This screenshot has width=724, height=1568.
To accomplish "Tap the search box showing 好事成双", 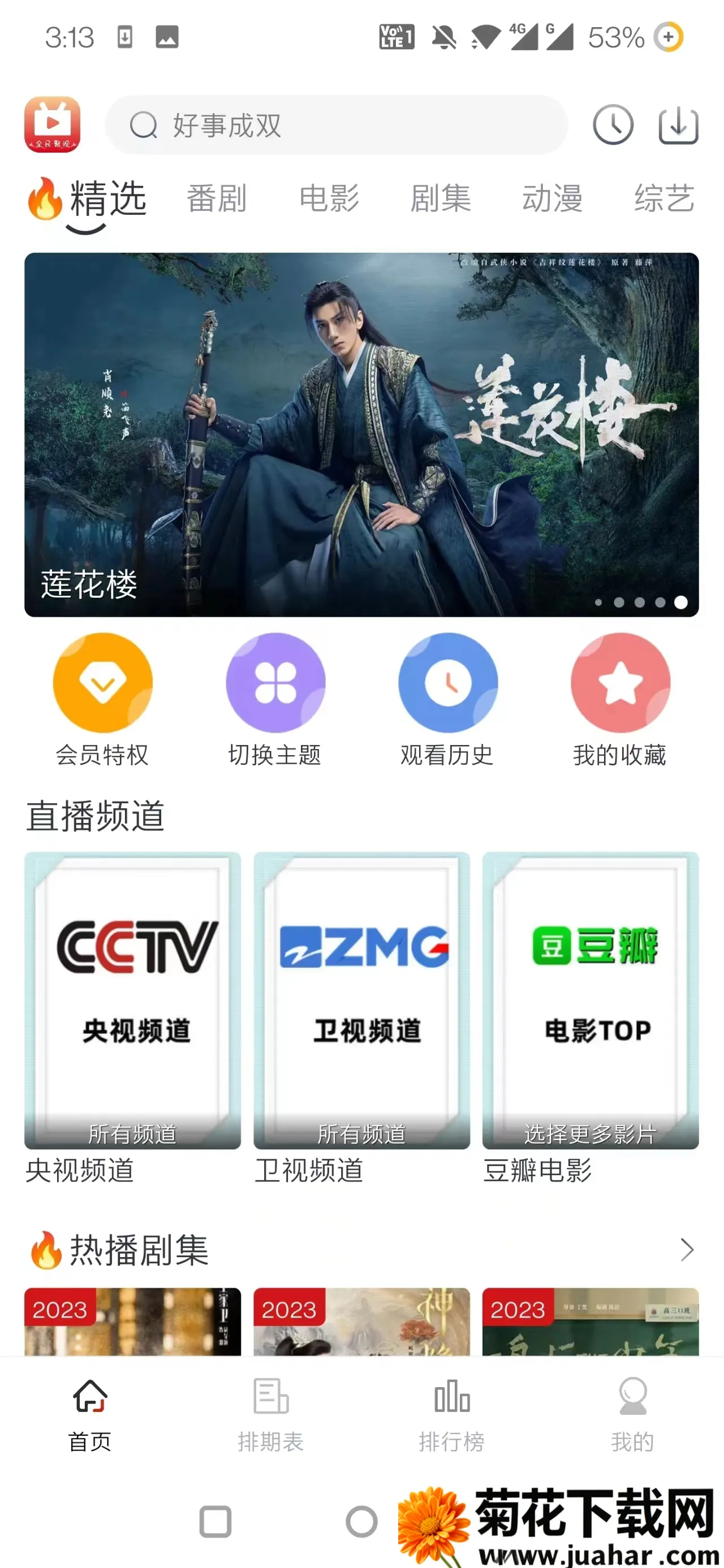I will click(x=336, y=125).
